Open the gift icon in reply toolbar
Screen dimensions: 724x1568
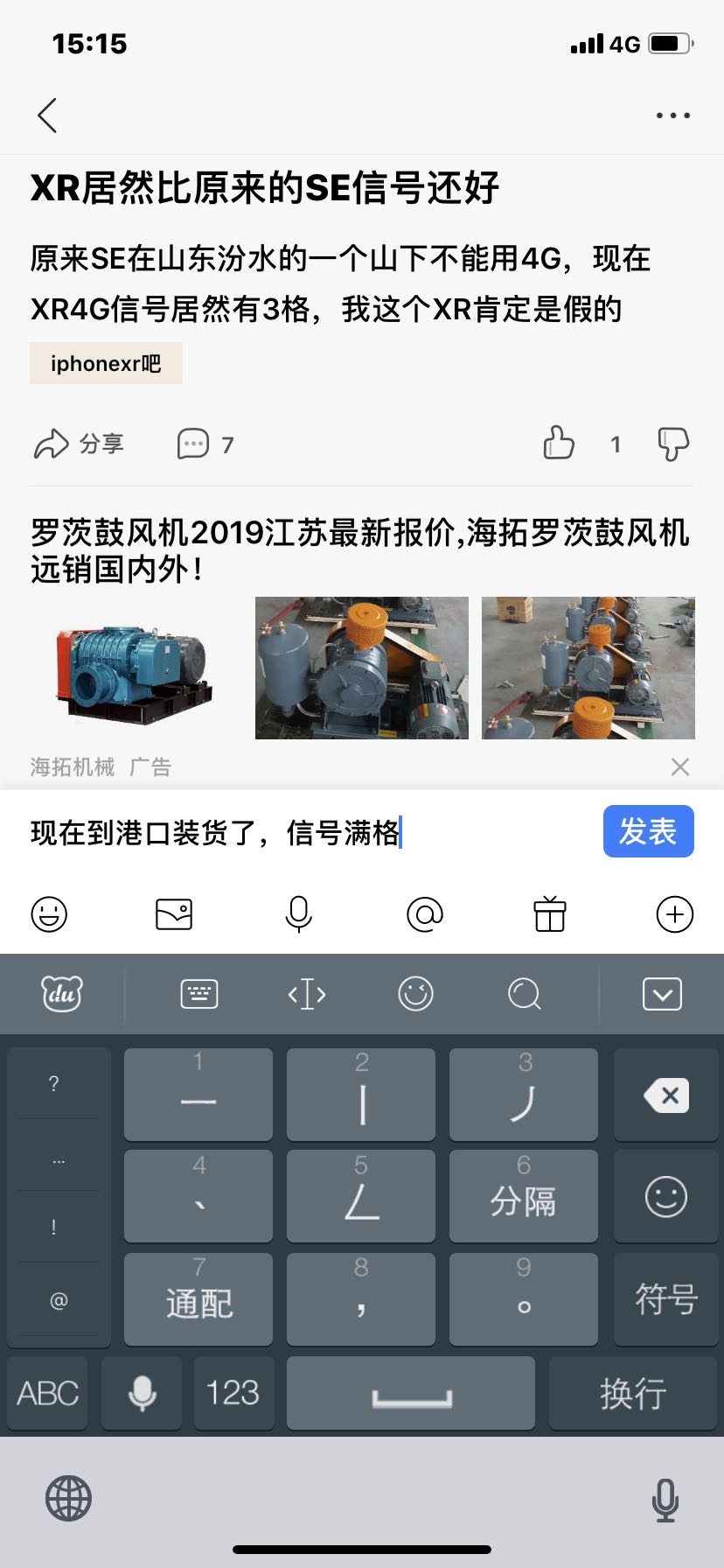pyautogui.click(x=550, y=914)
